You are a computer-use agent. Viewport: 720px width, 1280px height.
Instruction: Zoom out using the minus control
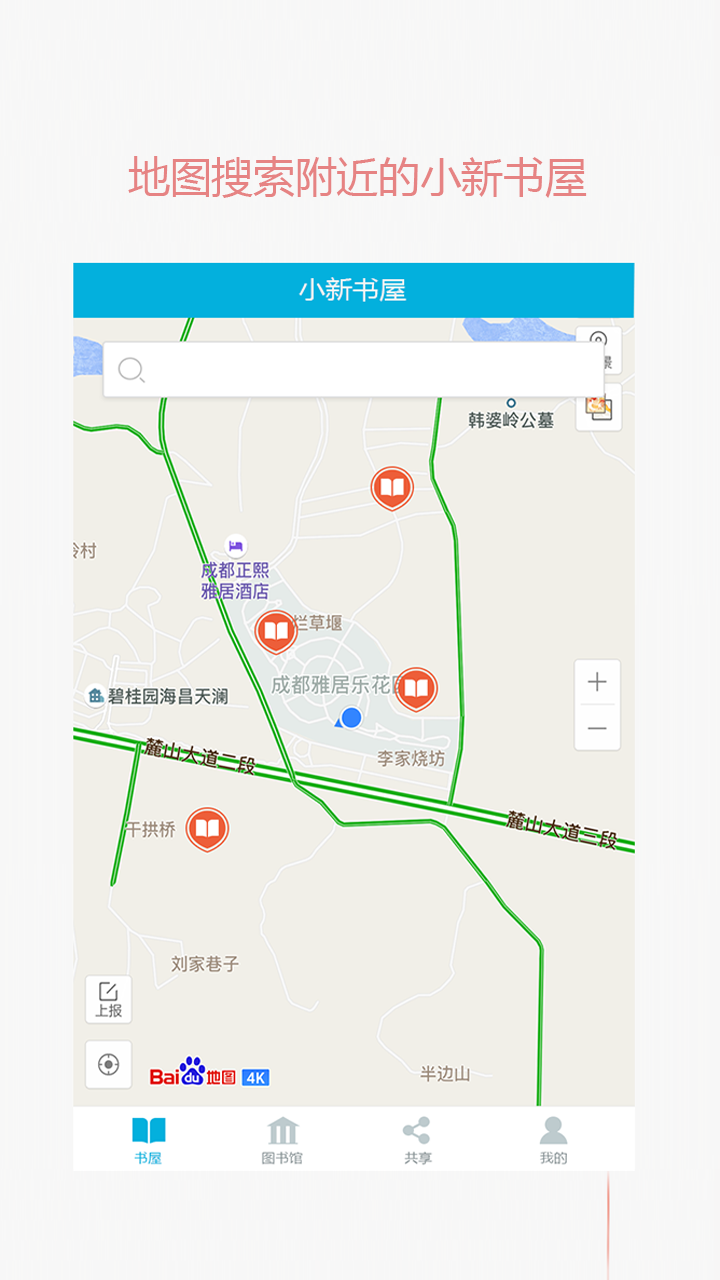(x=596, y=727)
